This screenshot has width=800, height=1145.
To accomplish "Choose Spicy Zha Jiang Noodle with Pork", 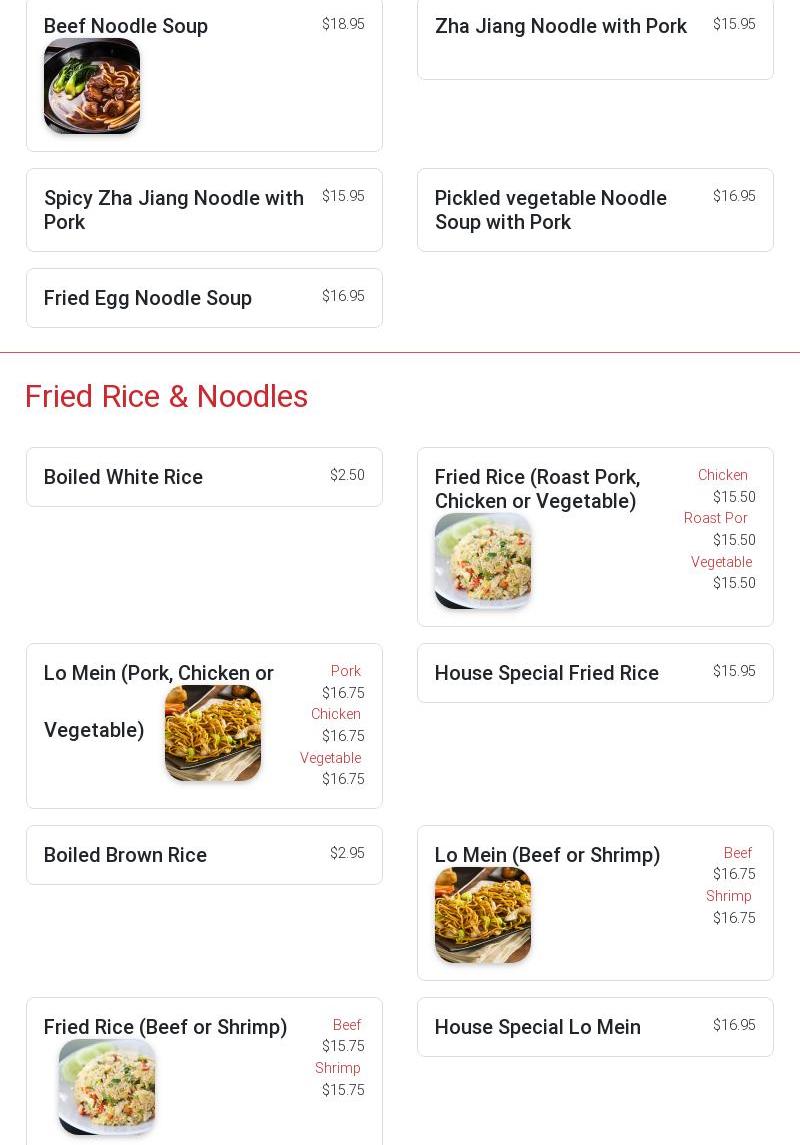I will pyautogui.click(x=174, y=210).
